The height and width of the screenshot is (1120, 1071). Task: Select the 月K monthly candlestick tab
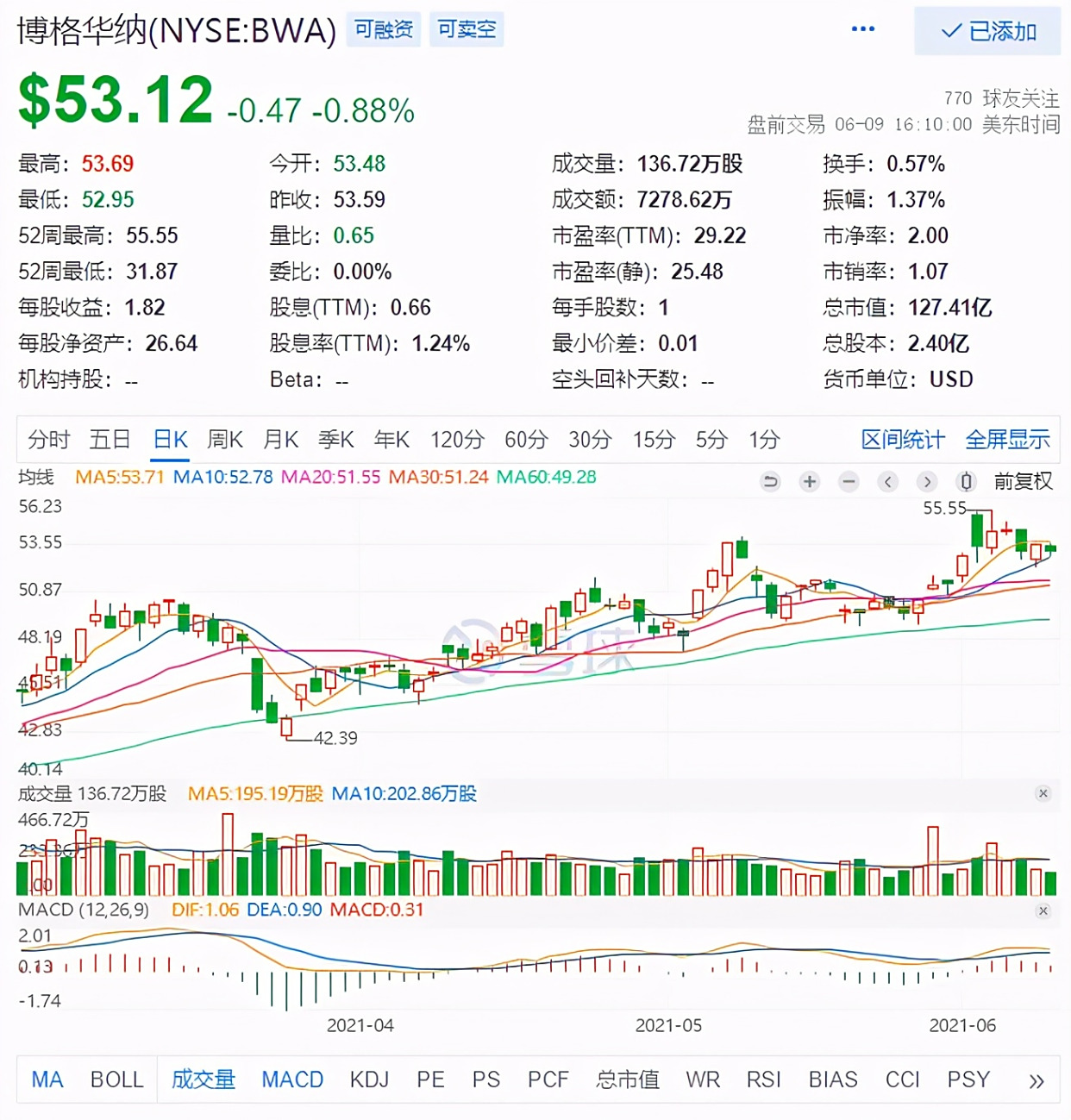tap(281, 440)
